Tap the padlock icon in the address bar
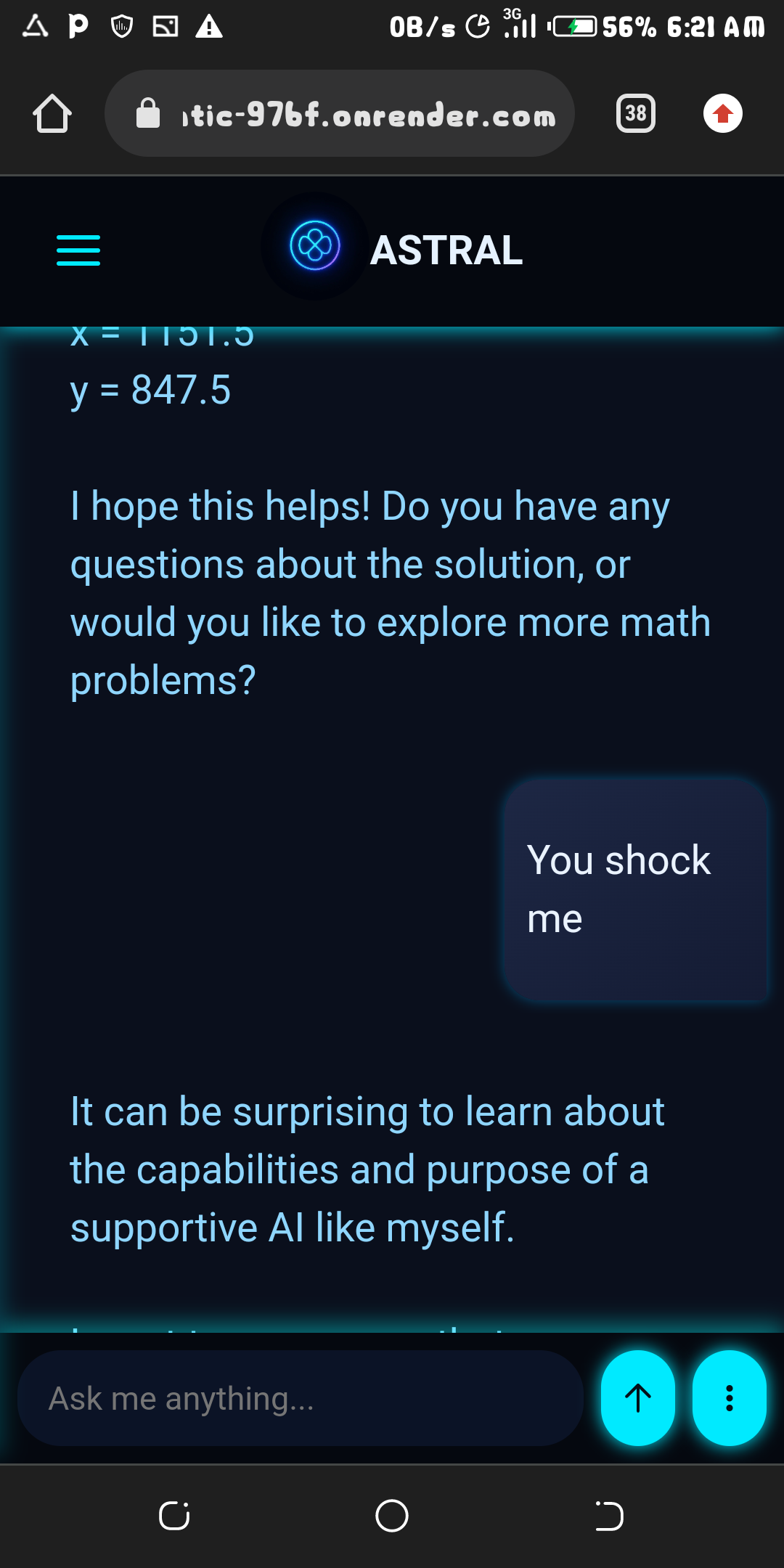This screenshot has width=784, height=1568. pos(148,113)
